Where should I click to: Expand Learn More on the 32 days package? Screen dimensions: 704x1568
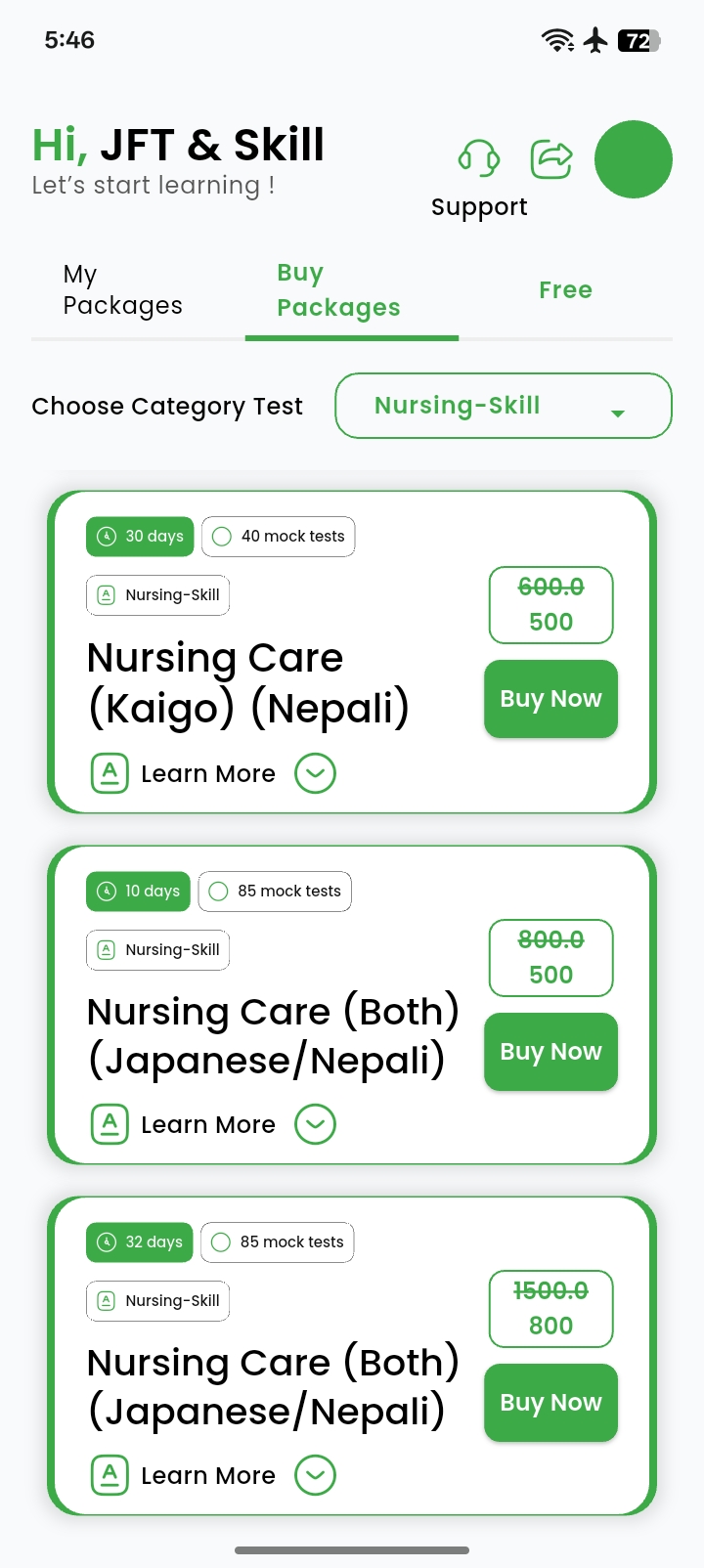click(x=315, y=1475)
